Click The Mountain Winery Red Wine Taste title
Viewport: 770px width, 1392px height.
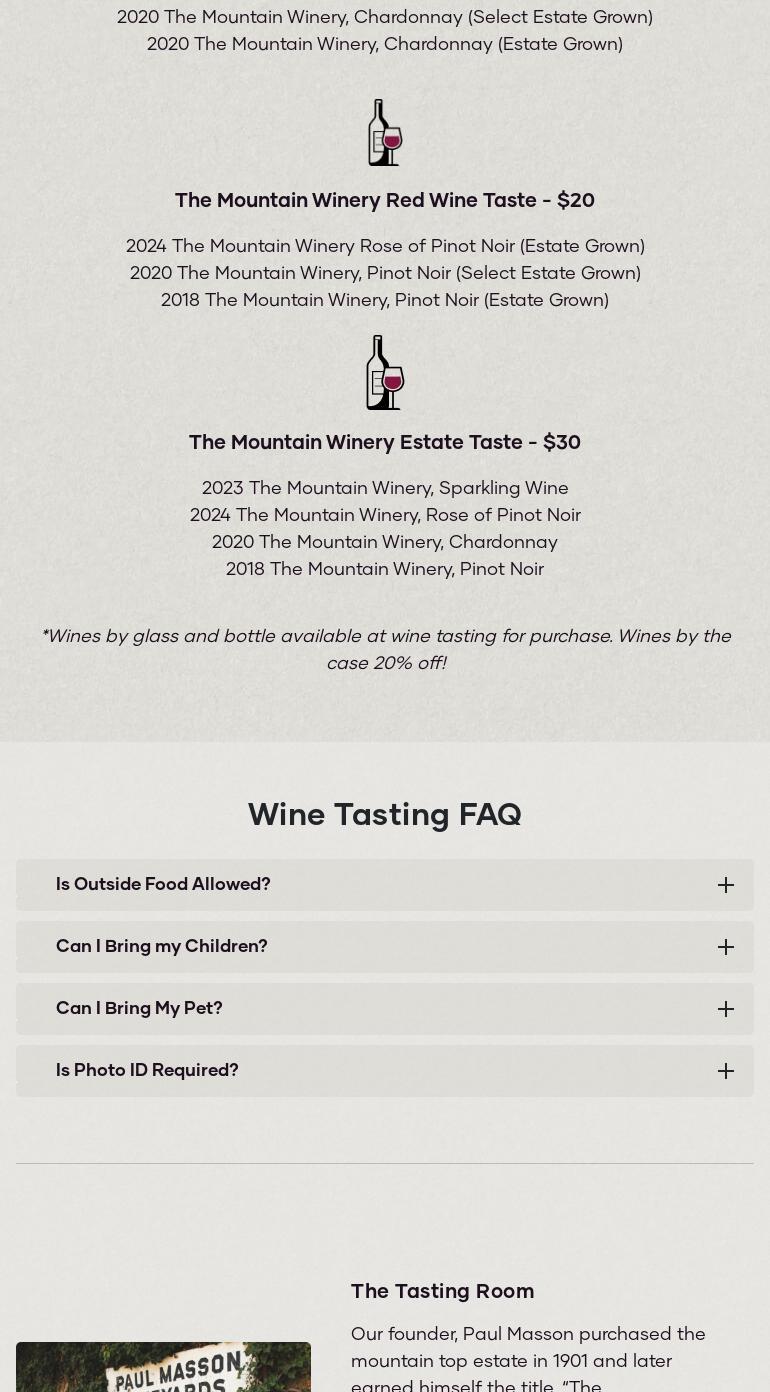click(x=385, y=200)
